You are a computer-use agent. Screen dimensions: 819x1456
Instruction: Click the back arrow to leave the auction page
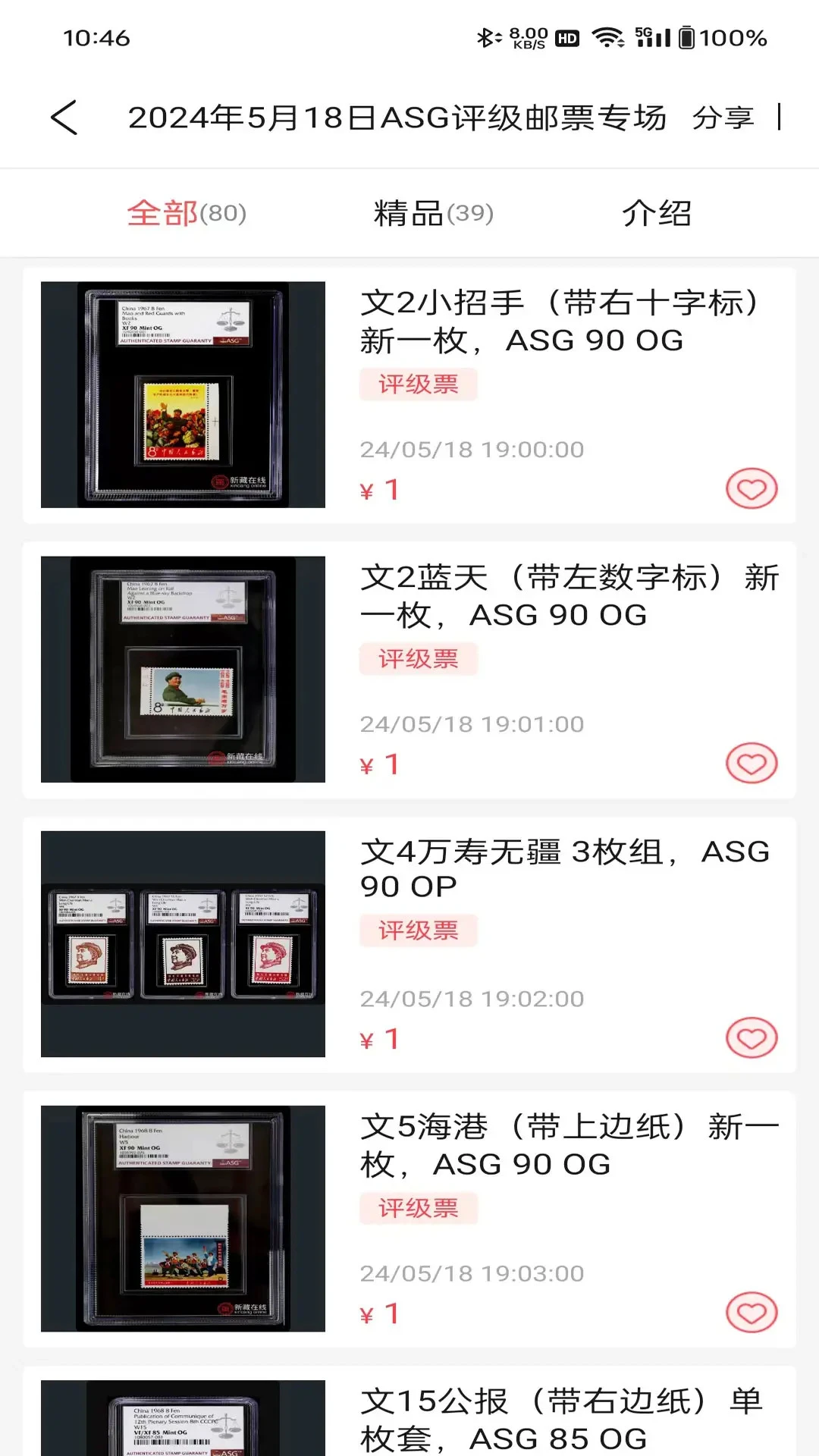point(65,118)
